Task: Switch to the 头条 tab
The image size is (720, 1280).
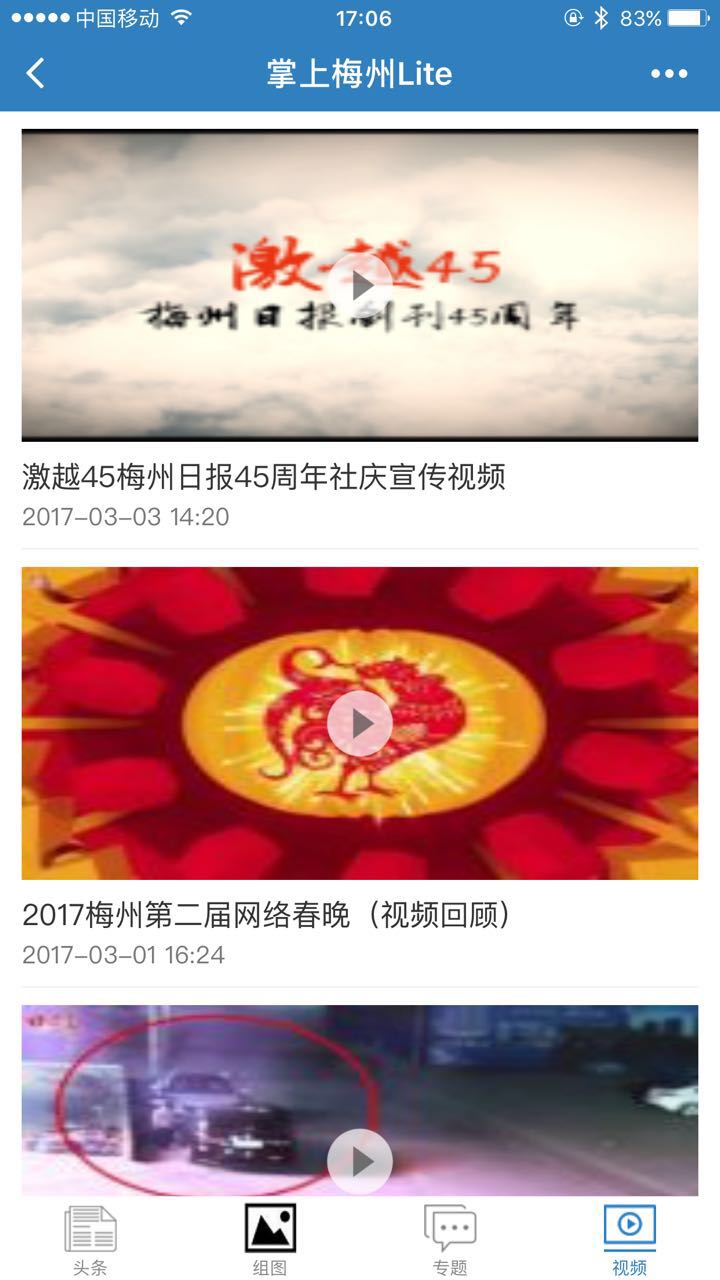Action: (x=90, y=1240)
